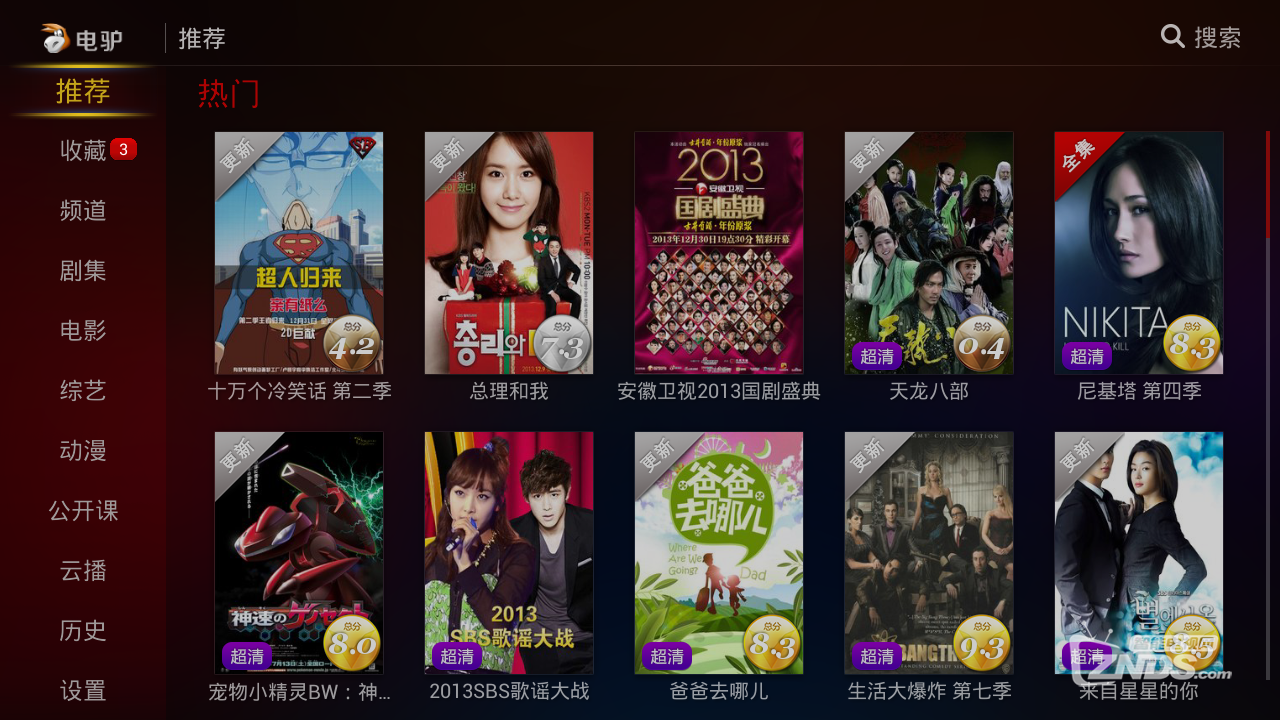Open the 设置 settings section
The image size is (1280, 720).
coord(83,691)
